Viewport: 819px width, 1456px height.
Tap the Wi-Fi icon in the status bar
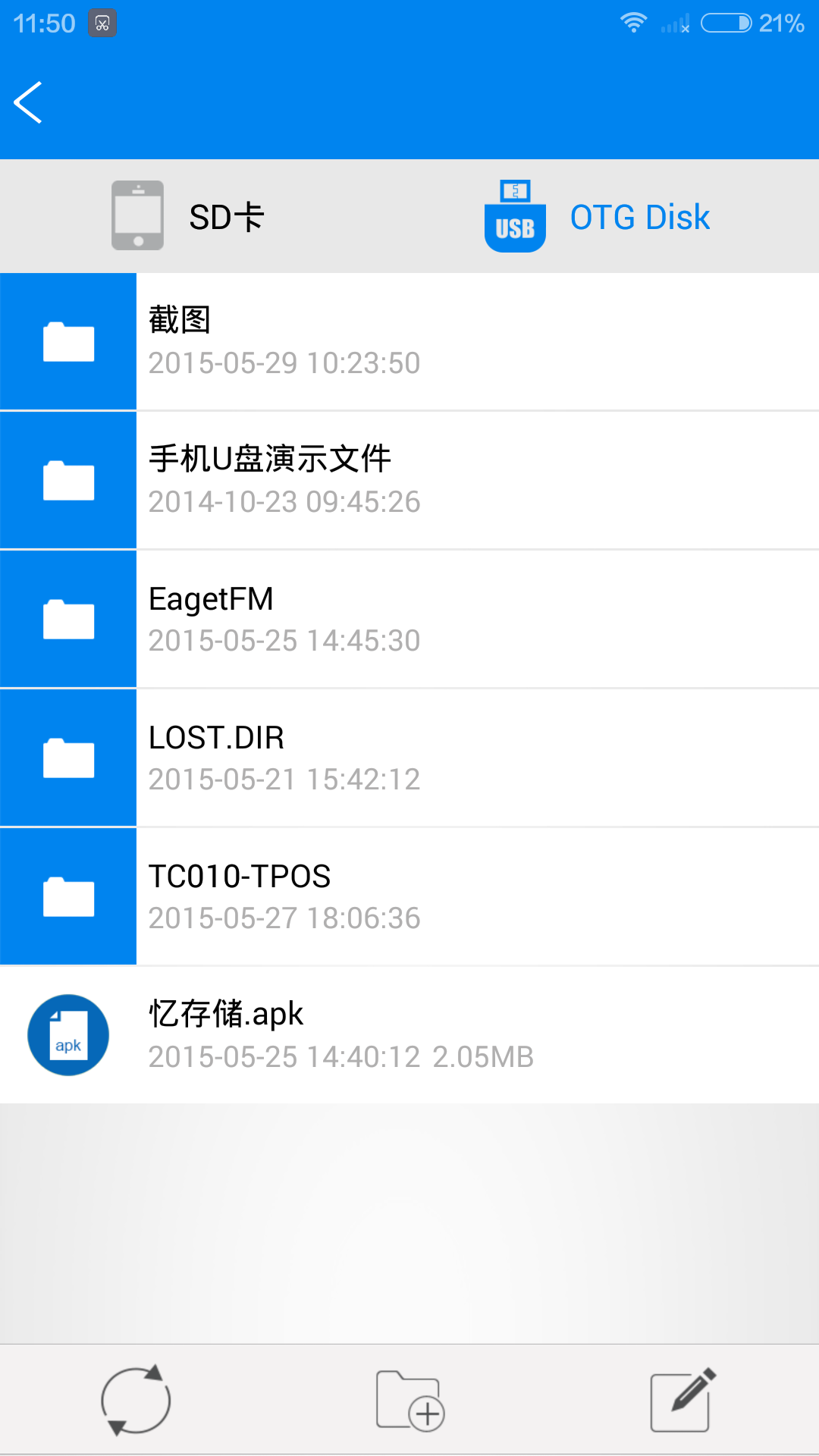634,23
